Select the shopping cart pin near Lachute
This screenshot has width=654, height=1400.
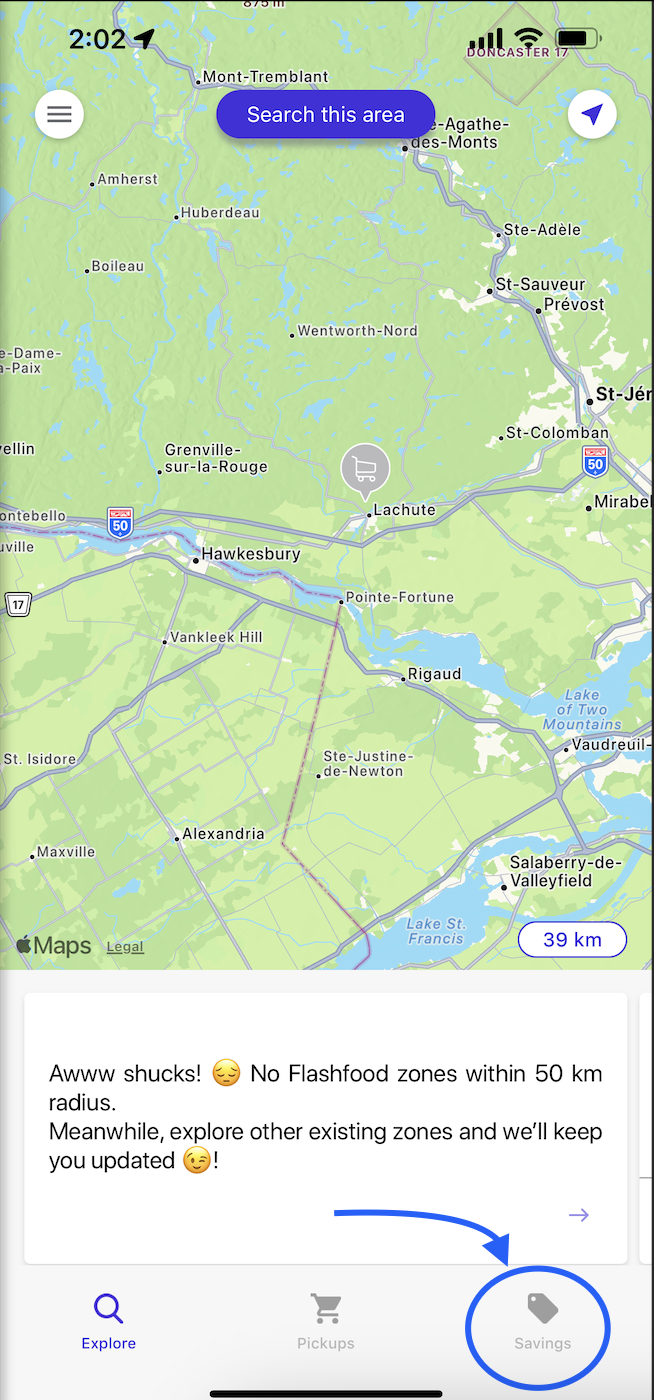(x=365, y=469)
